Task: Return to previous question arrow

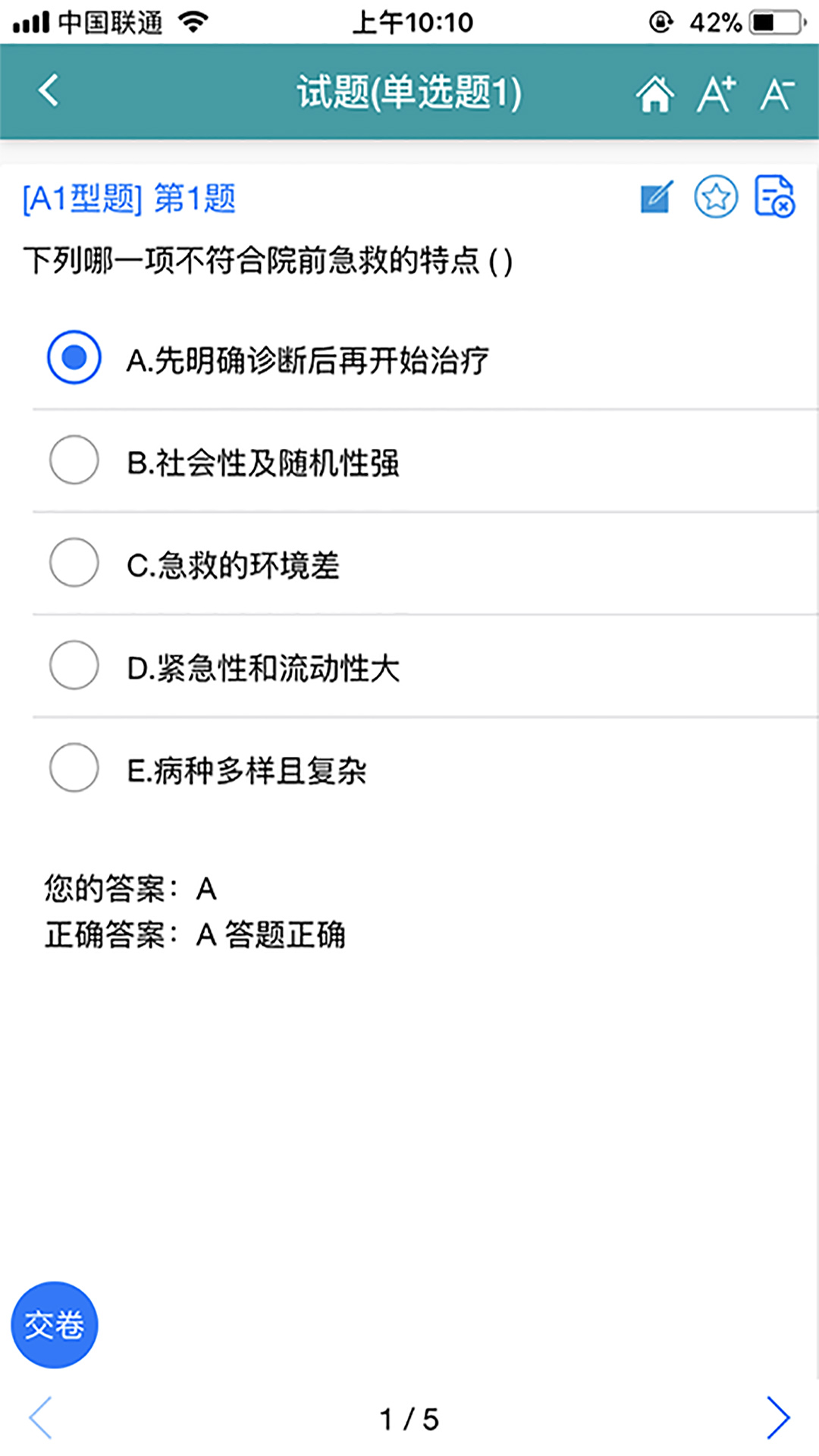Action: [x=41, y=1417]
